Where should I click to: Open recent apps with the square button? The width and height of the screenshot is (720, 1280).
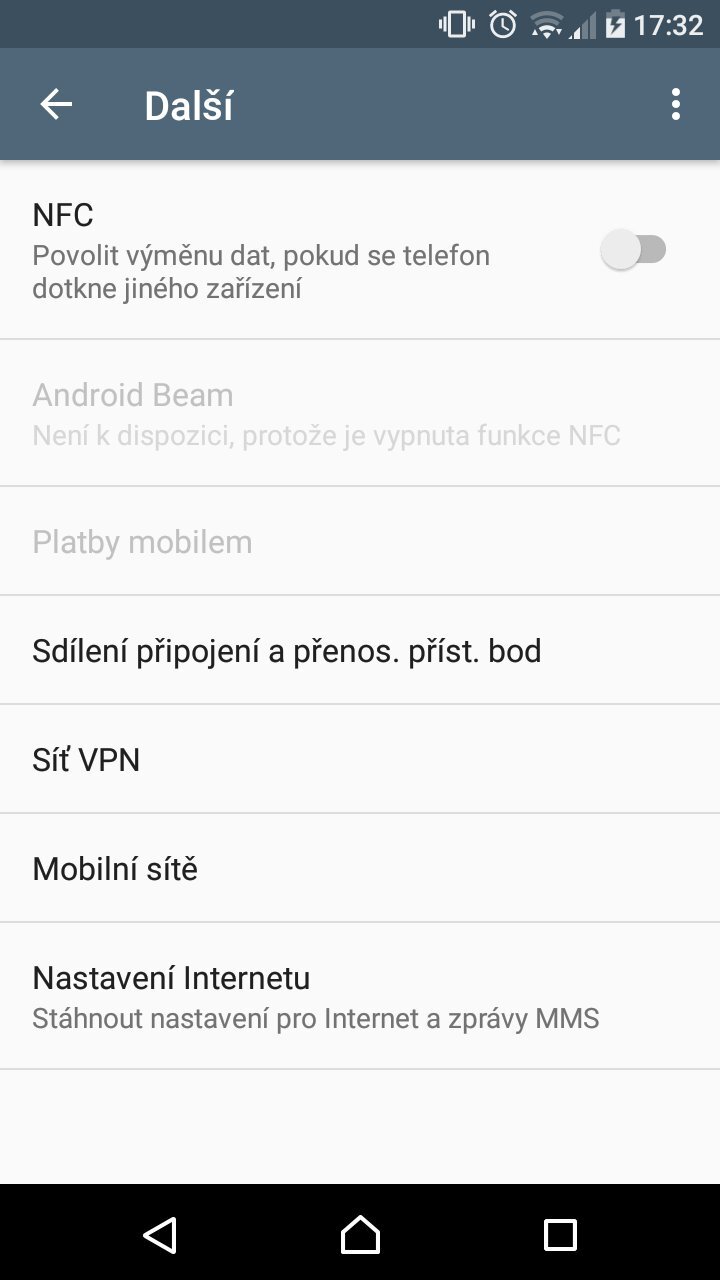560,1235
